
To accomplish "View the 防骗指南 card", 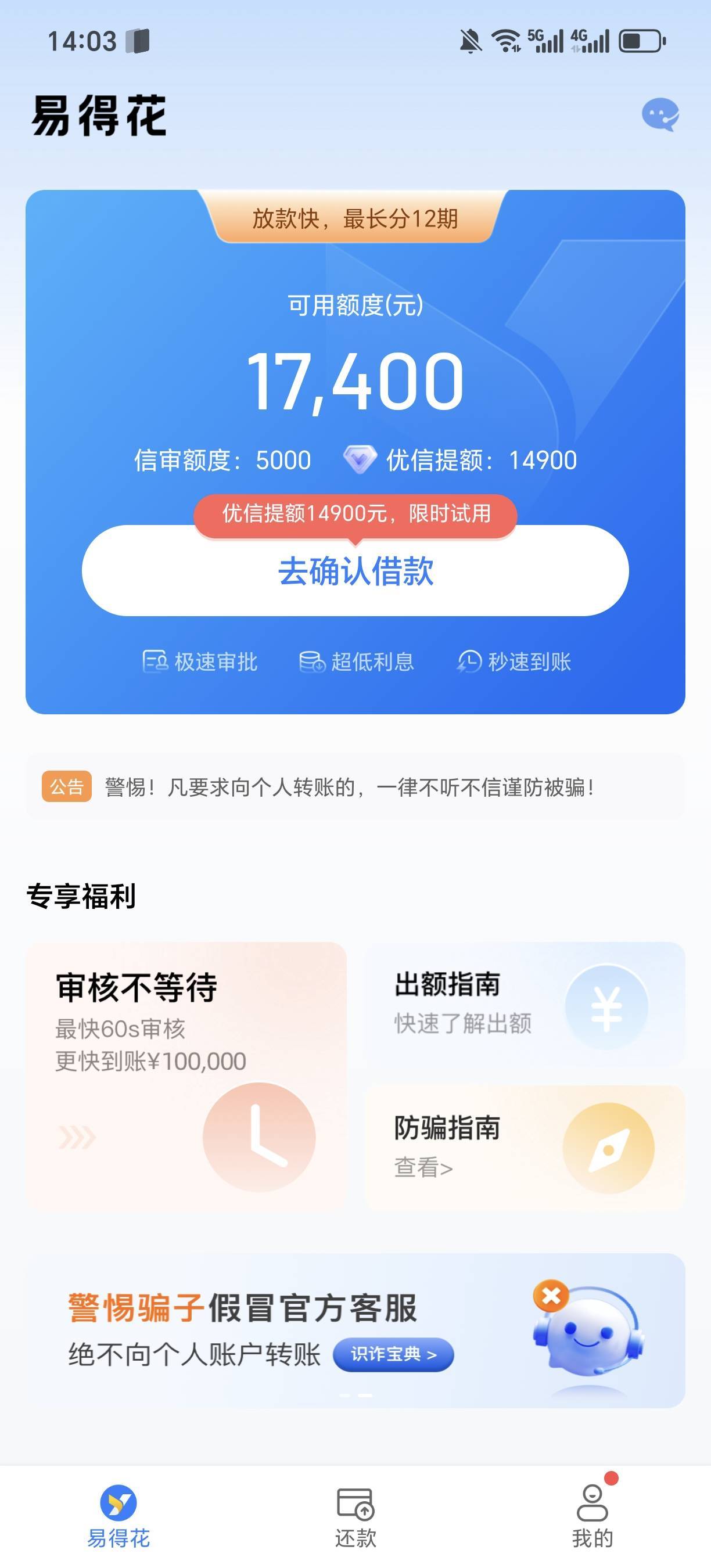I will (x=524, y=1147).
